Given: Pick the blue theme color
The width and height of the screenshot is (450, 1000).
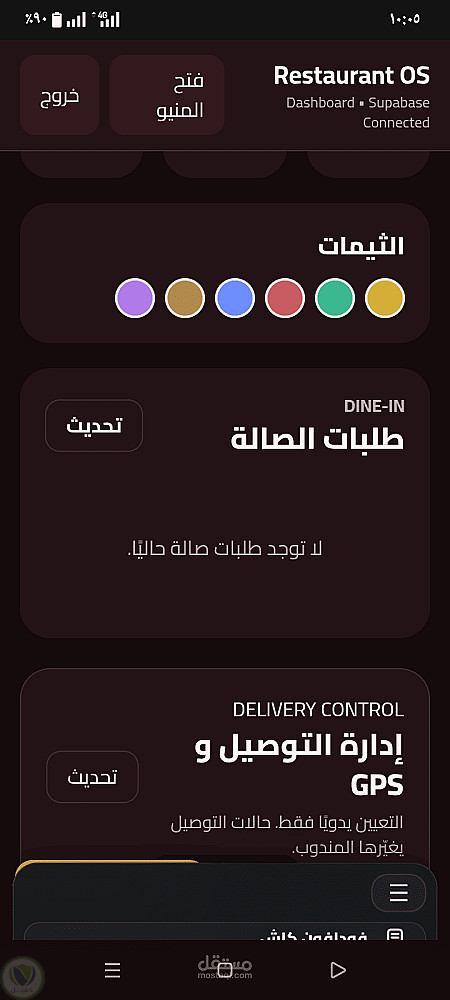Looking at the screenshot, I should [x=235, y=298].
